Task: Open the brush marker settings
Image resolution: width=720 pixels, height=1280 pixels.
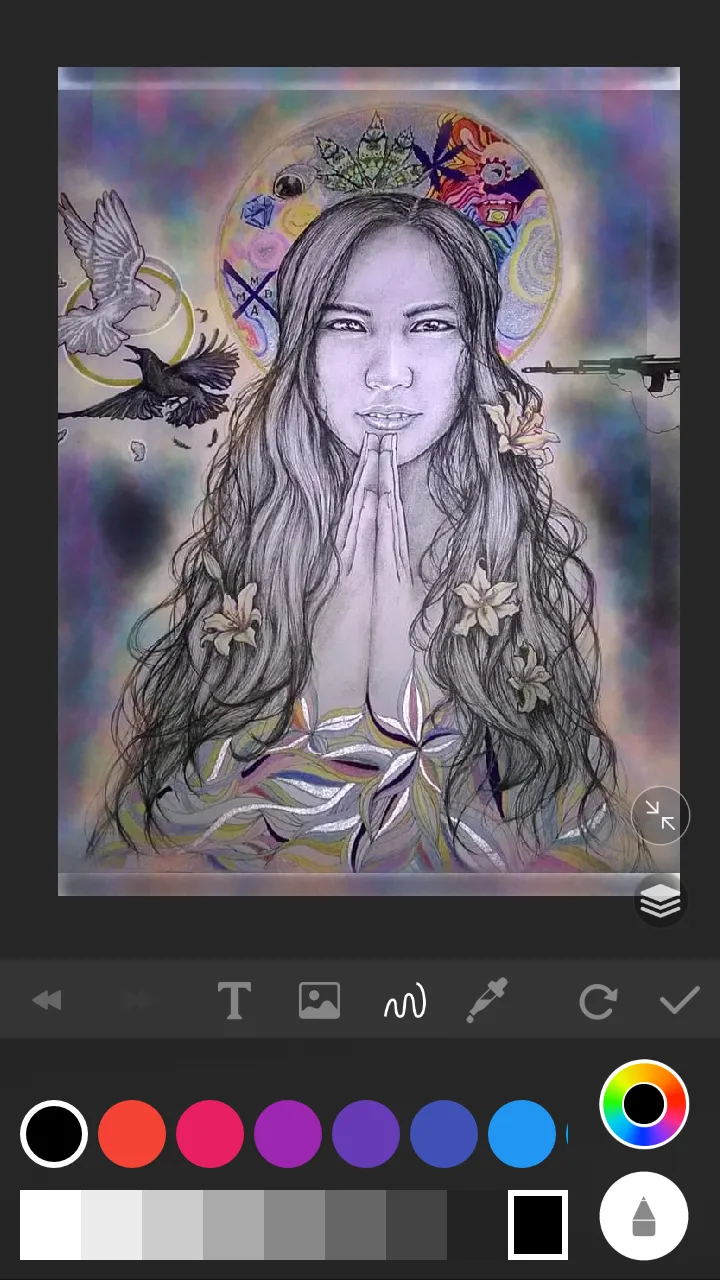Action: click(x=644, y=1216)
